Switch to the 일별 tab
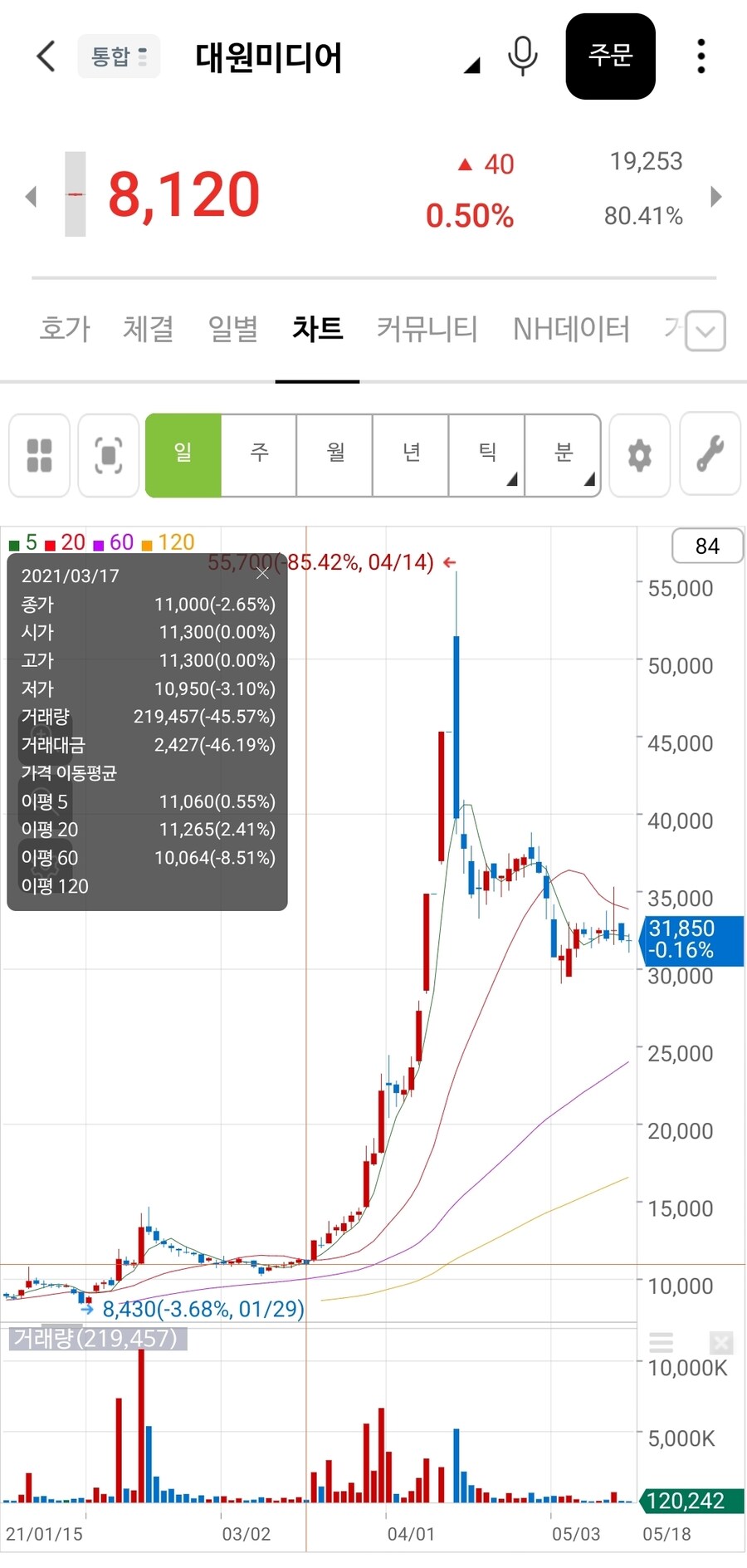Screen dimensions: 747x1568 pyautogui.click(x=233, y=329)
